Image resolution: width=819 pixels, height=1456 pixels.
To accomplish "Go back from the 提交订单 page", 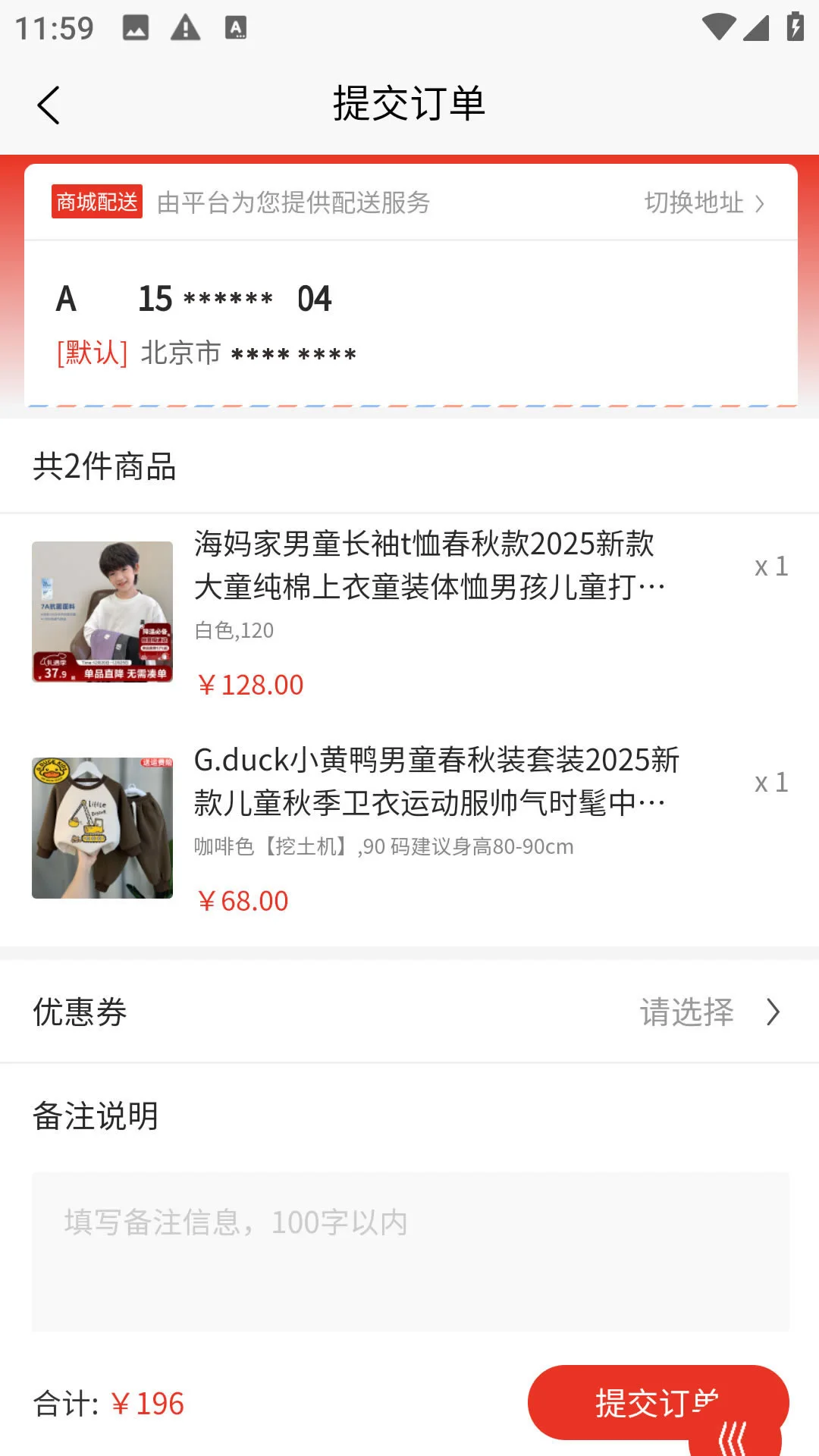I will (49, 105).
